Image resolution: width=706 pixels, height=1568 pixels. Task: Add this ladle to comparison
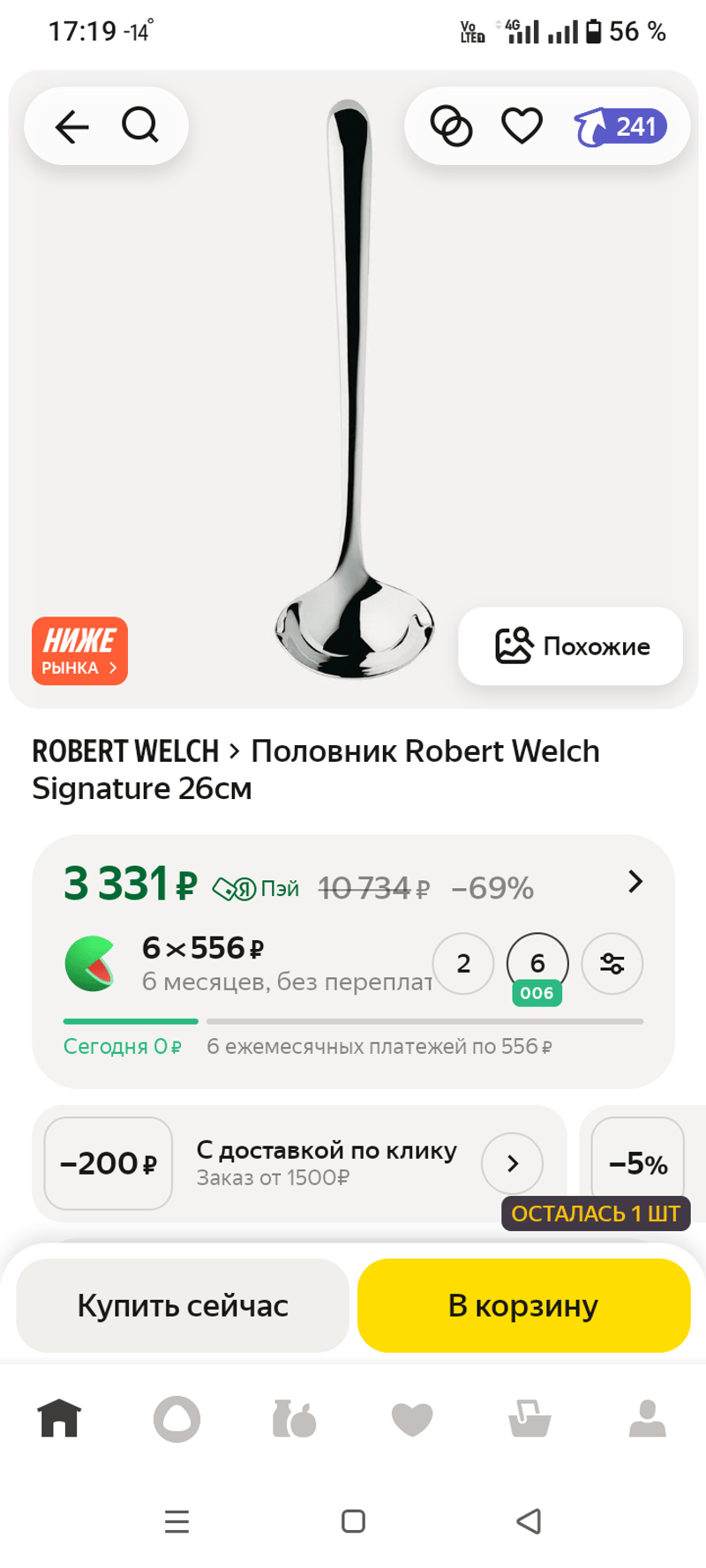451,126
